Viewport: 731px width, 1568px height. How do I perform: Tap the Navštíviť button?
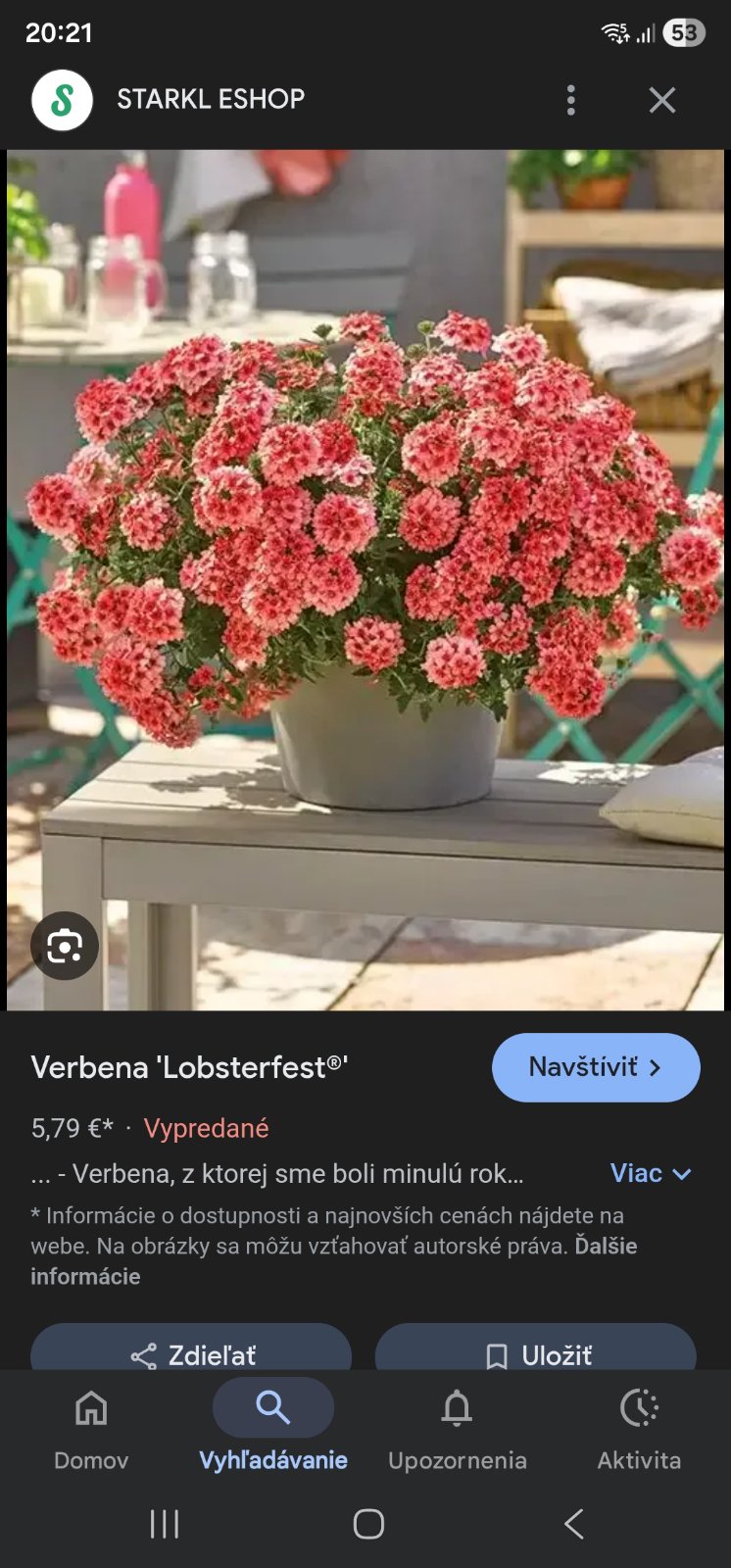[596, 1067]
